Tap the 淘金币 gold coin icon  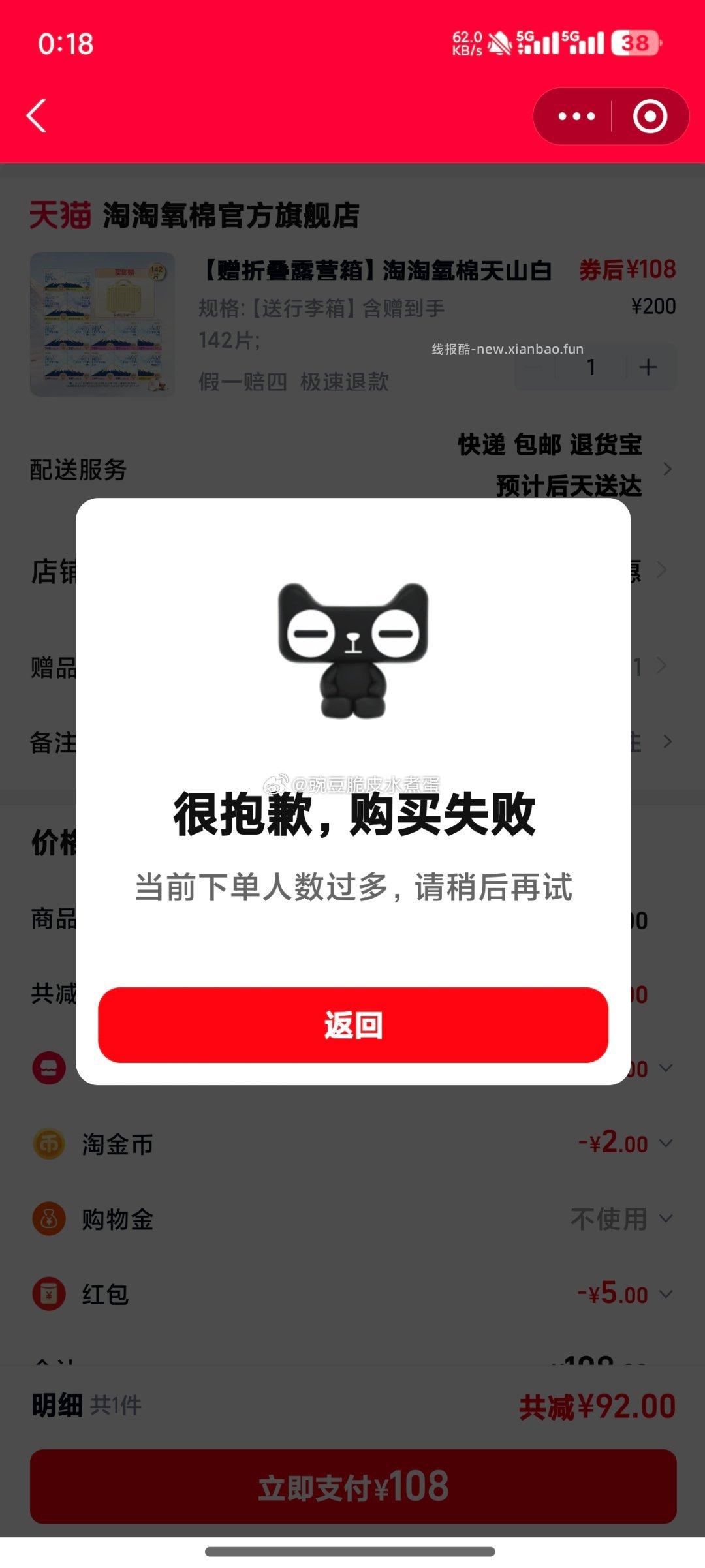pyautogui.click(x=48, y=1144)
